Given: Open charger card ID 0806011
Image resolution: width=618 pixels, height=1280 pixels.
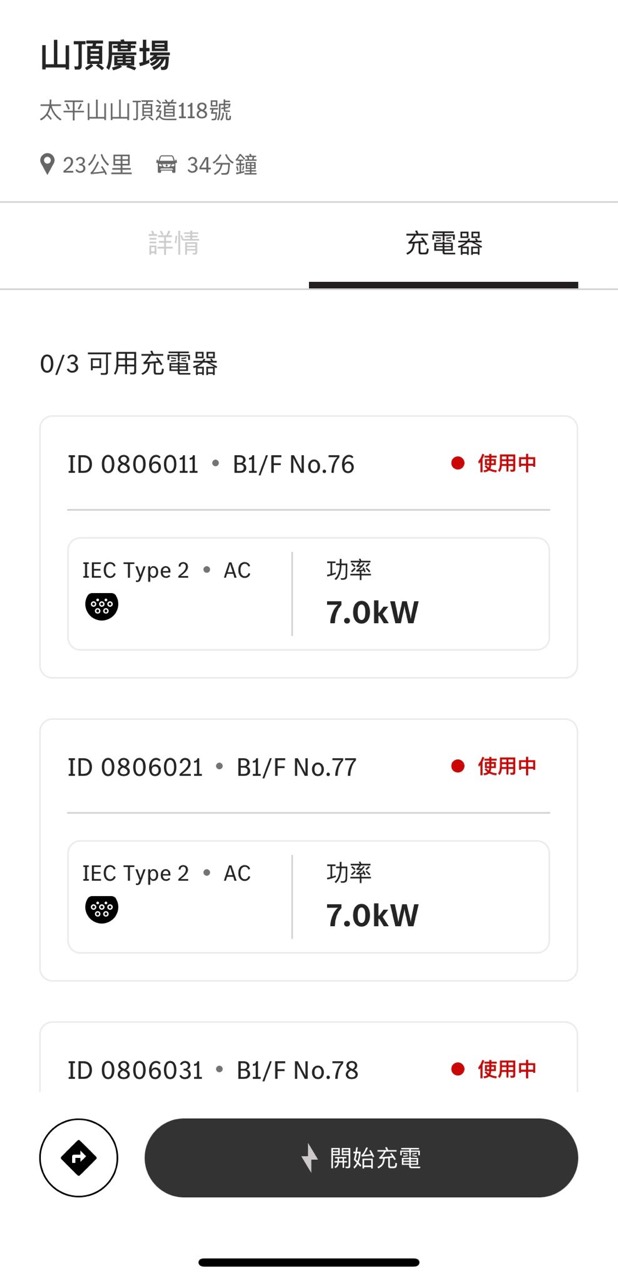Looking at the screenshot, I should [x=309, y=547].
